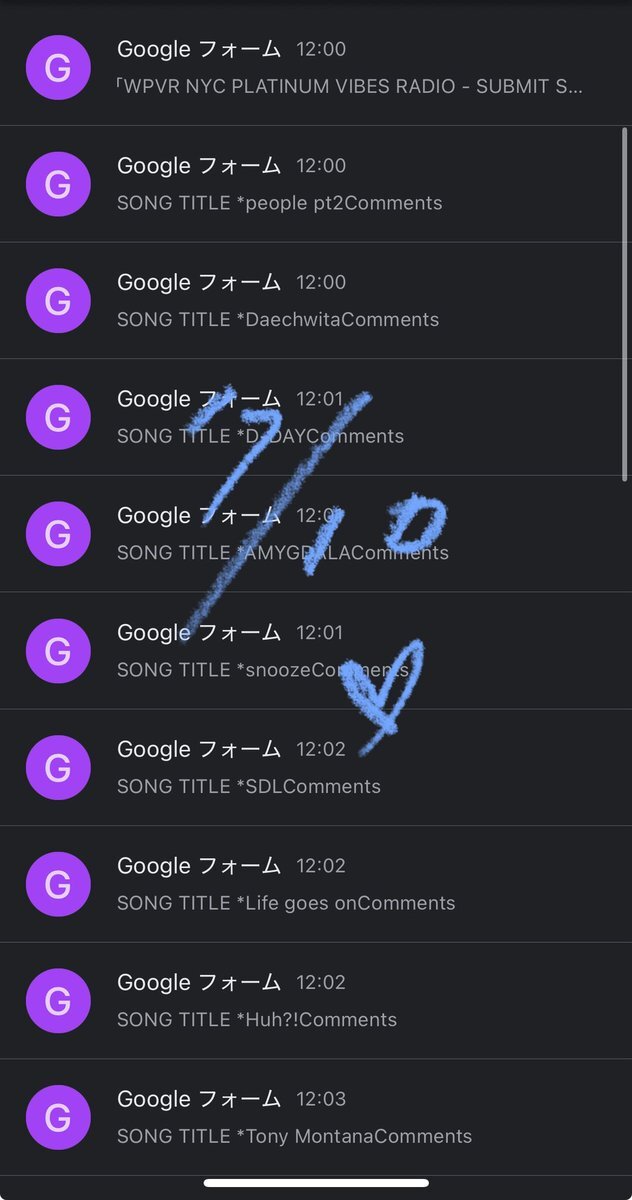The image size is (632, 1200).
Task: Open the AMYGDALA song title email
Action: pos(316,534)
